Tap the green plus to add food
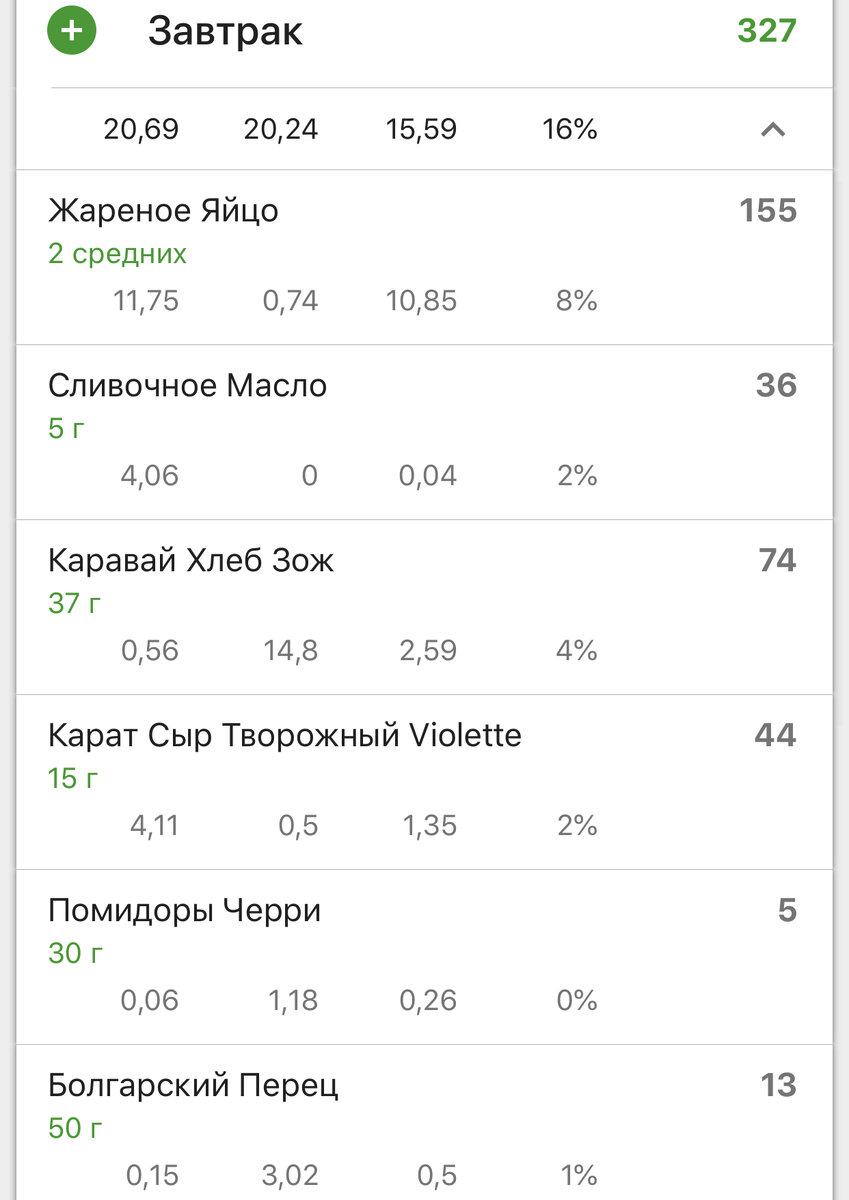 (x=70, y=30)
